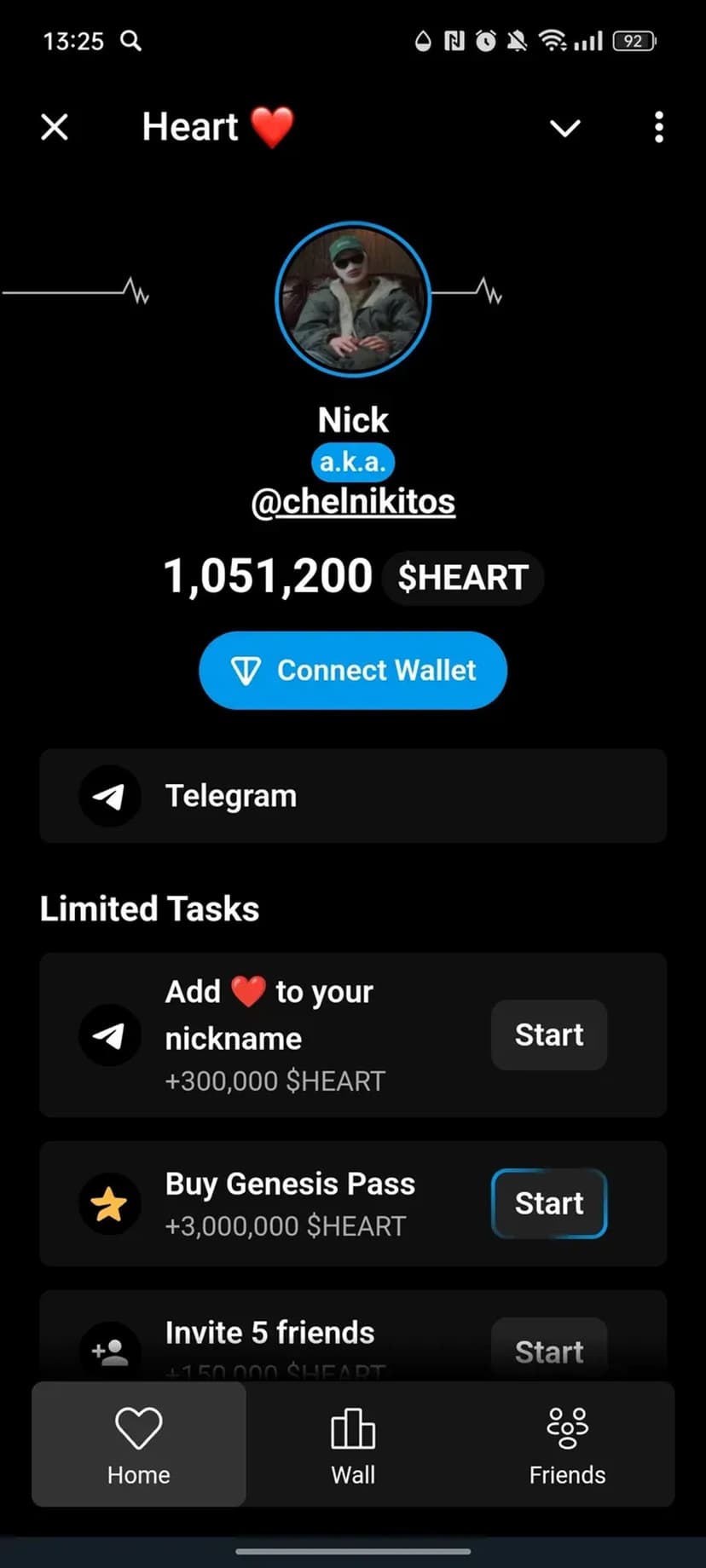The width and height of the screenshot is (706, 1568).
Task: Switch to the Home tab
Action: pos(139,1445)
